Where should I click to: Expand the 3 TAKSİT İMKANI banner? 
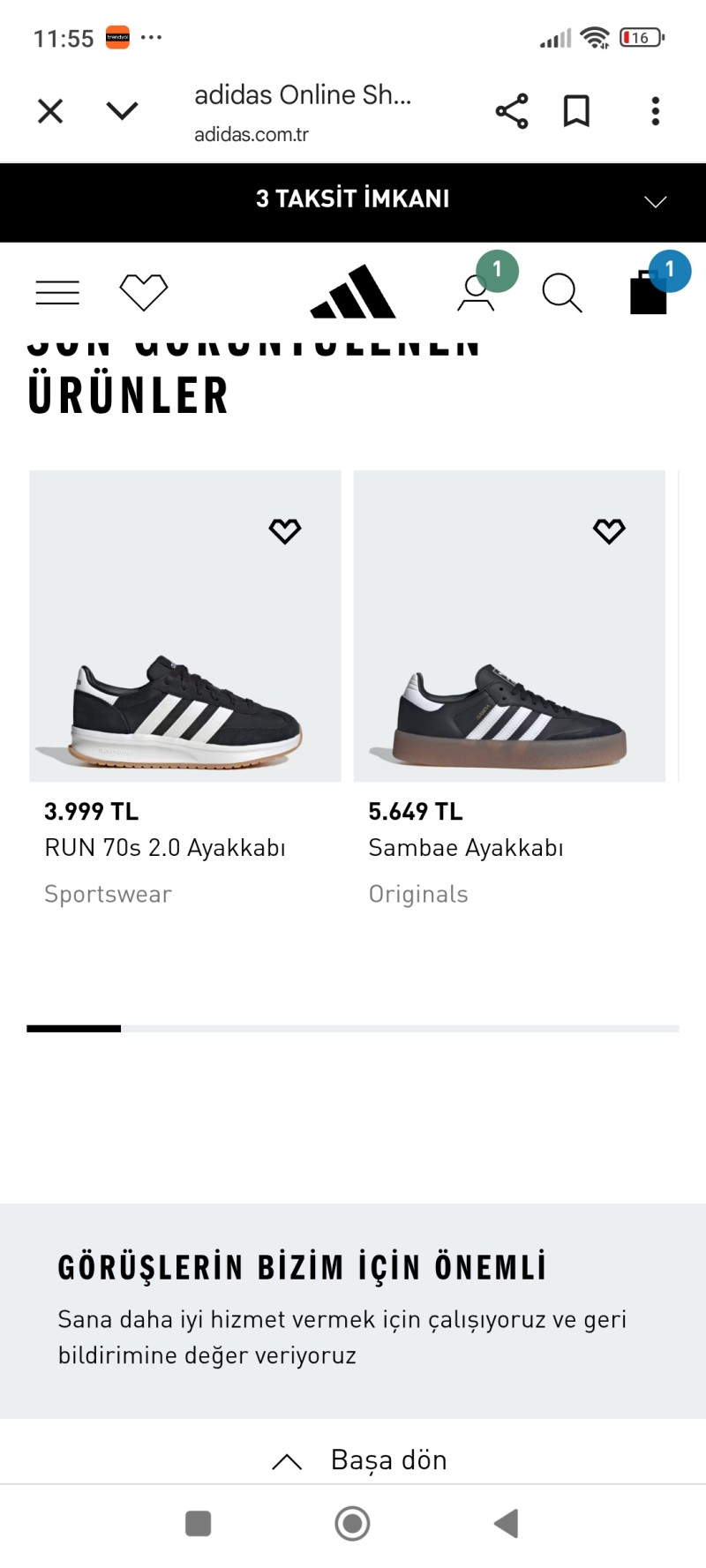pyautogui.click(x=655, y=202)
